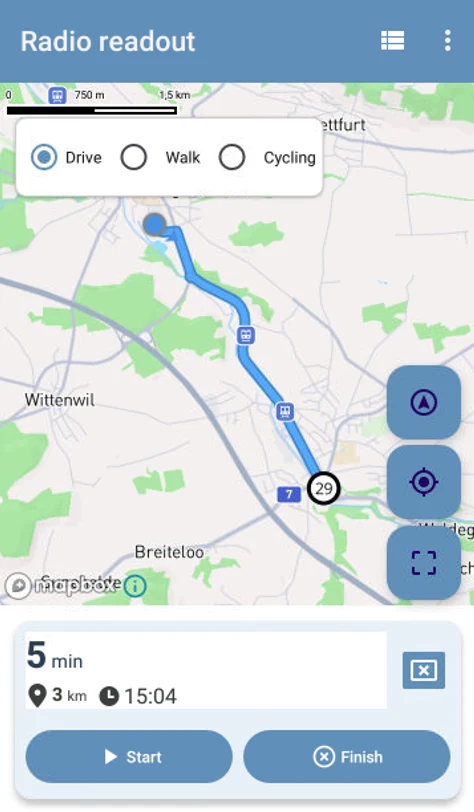Tap the navigation arrow compass button
This screenshot has width=474, height=812.
click(424, 402)
